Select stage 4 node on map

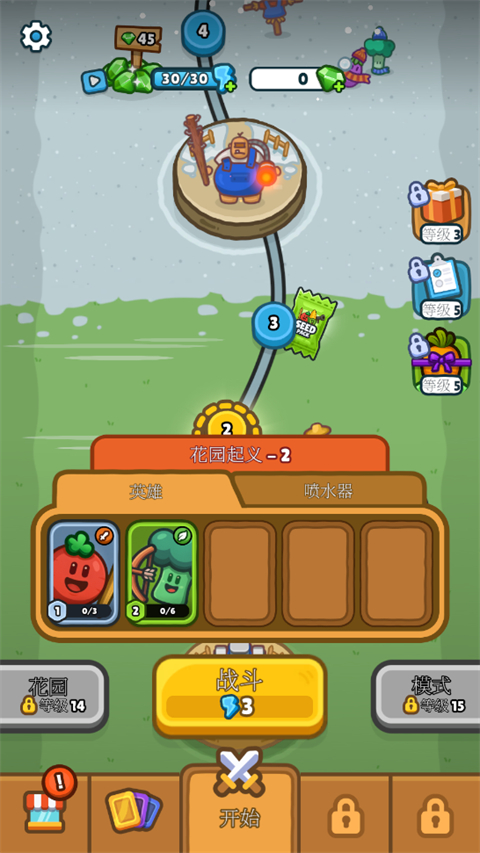click(x=203, y=33)
